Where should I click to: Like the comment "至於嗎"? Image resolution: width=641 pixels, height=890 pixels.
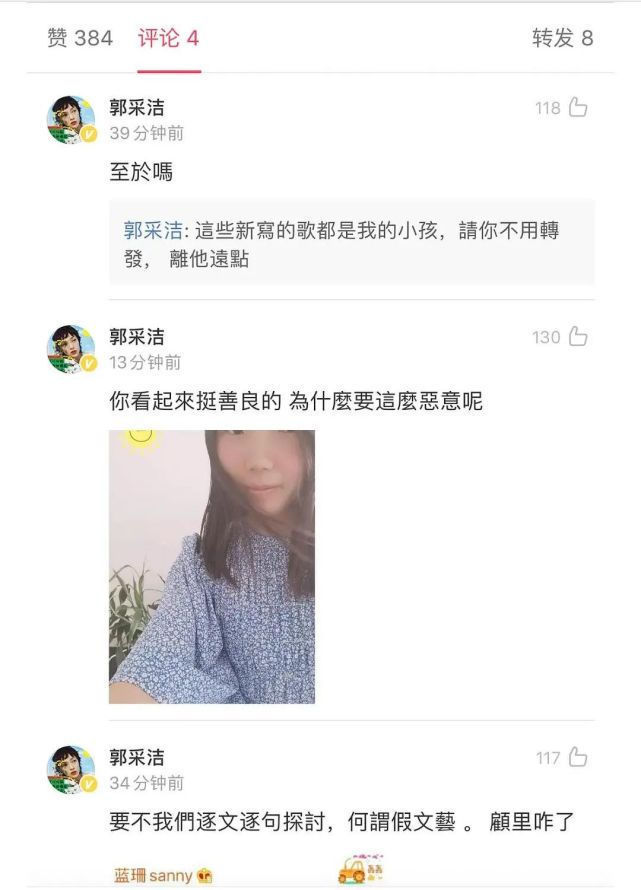[577, 108]
